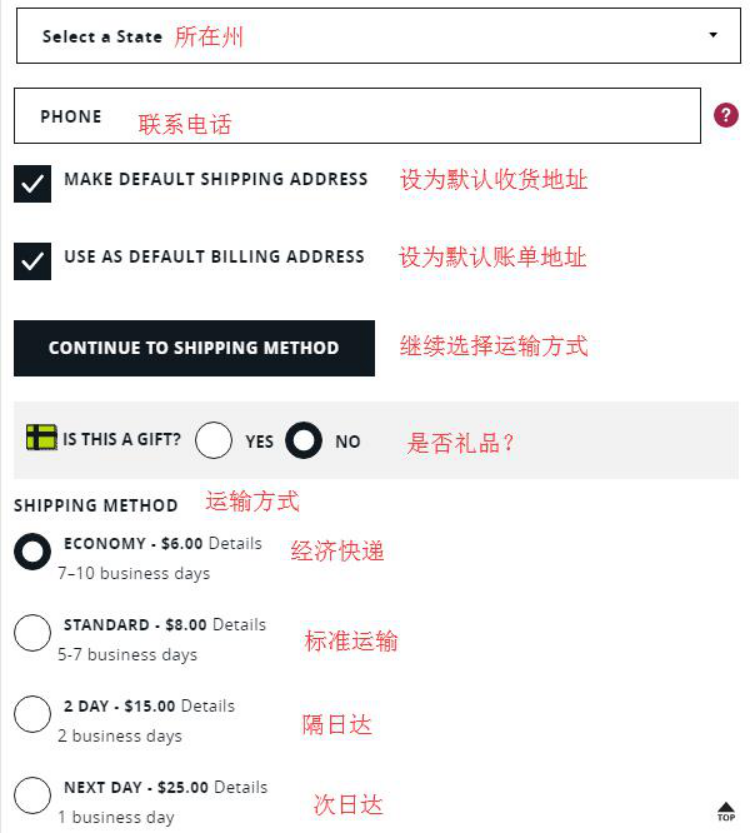Open the Select a State dropdown
Screen dimensions: 750x833
pyautogui.click(x=378, y=35)
